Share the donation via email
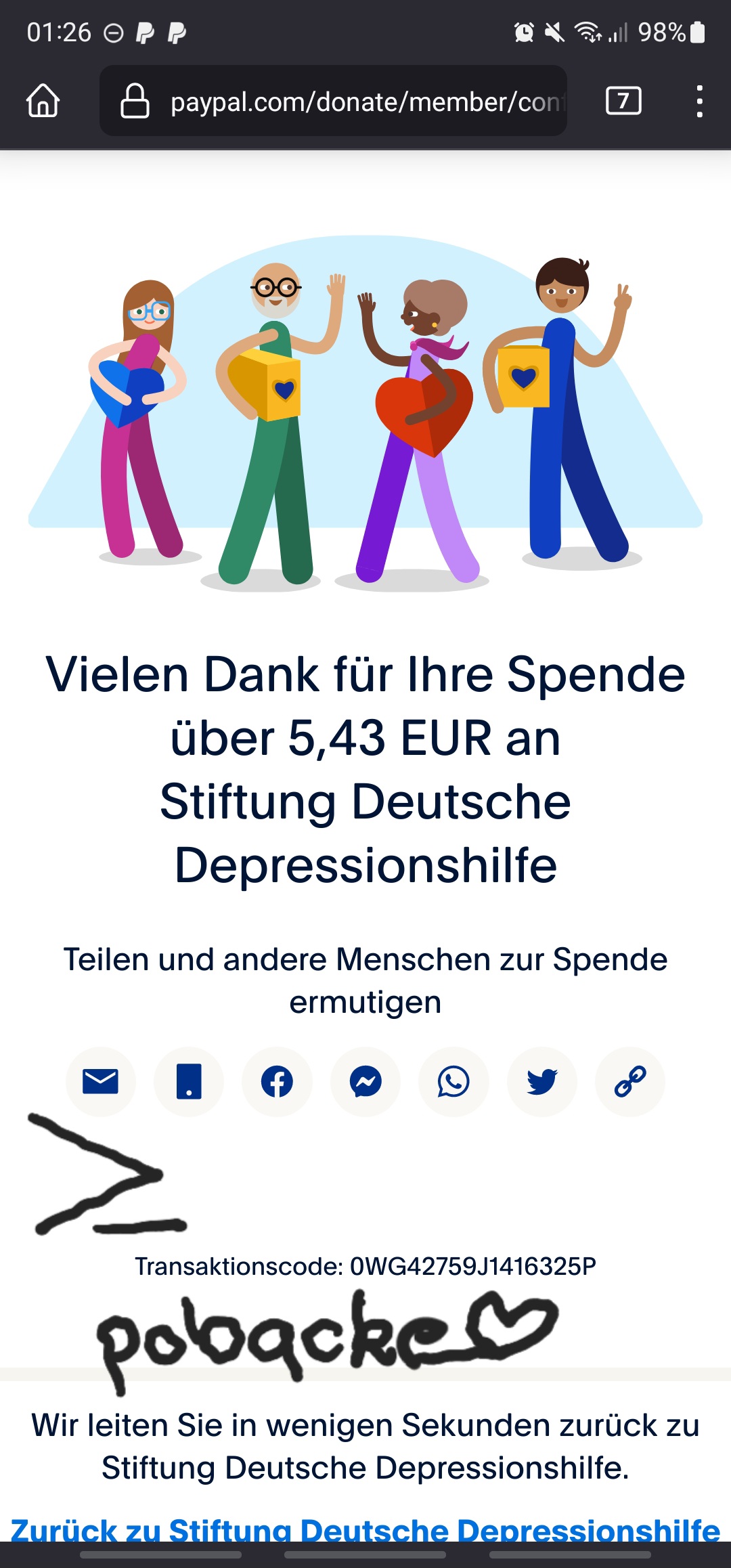Image resolution: width=731 pixels, height=1568 pixels. pos(101,1081)
